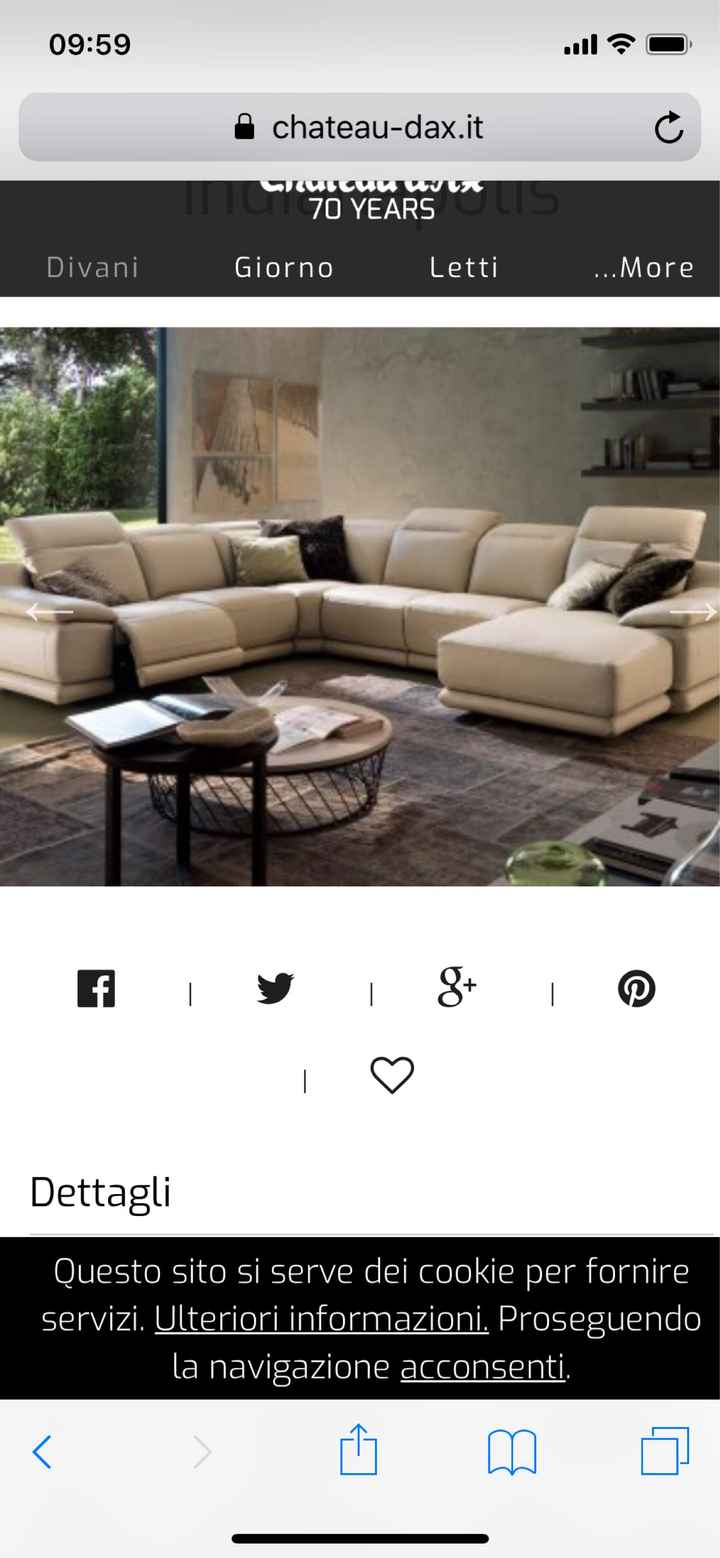Tap the acconsenti link to accept cookies
The width and height of the screenshot is (720, 1558).
coord(483,1365)
